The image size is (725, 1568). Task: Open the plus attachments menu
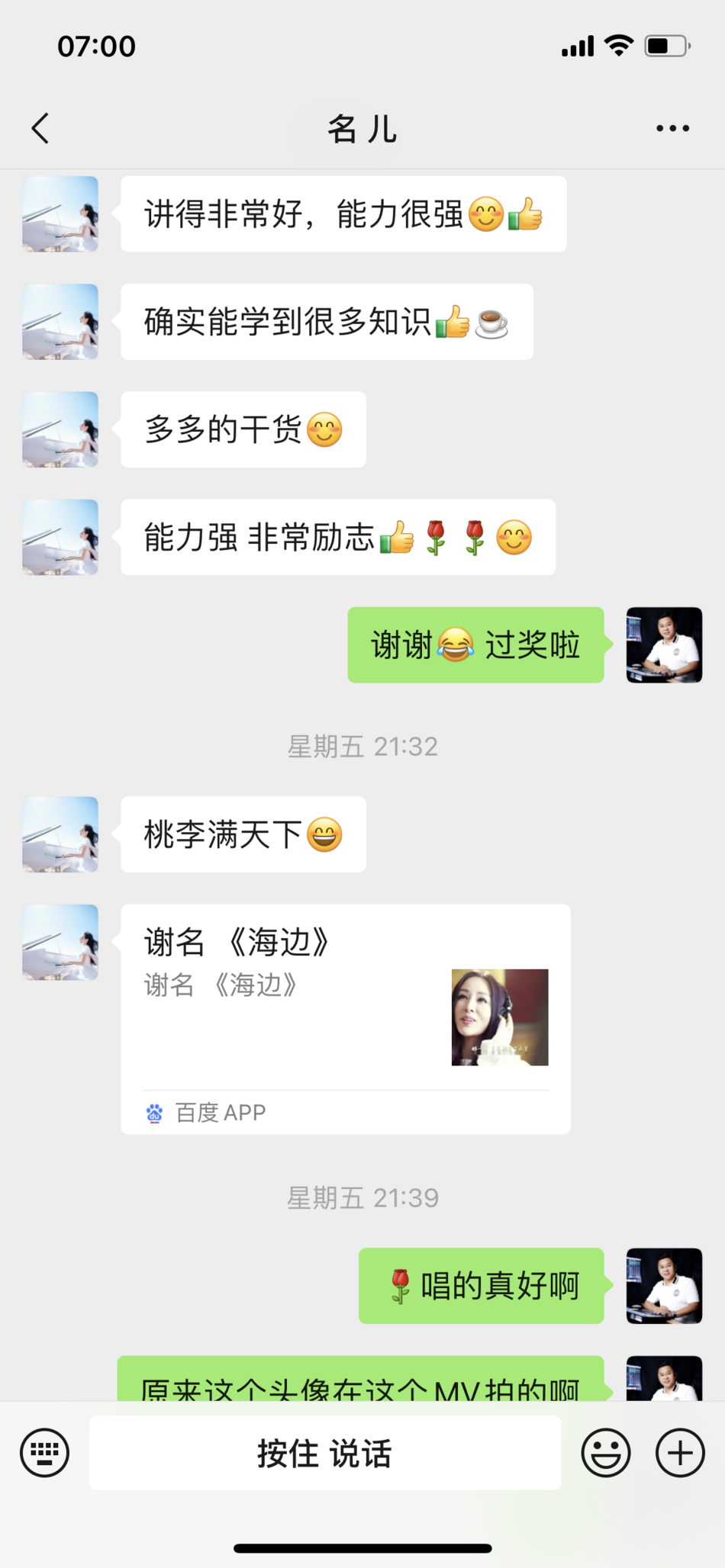tap(680, 1453)
